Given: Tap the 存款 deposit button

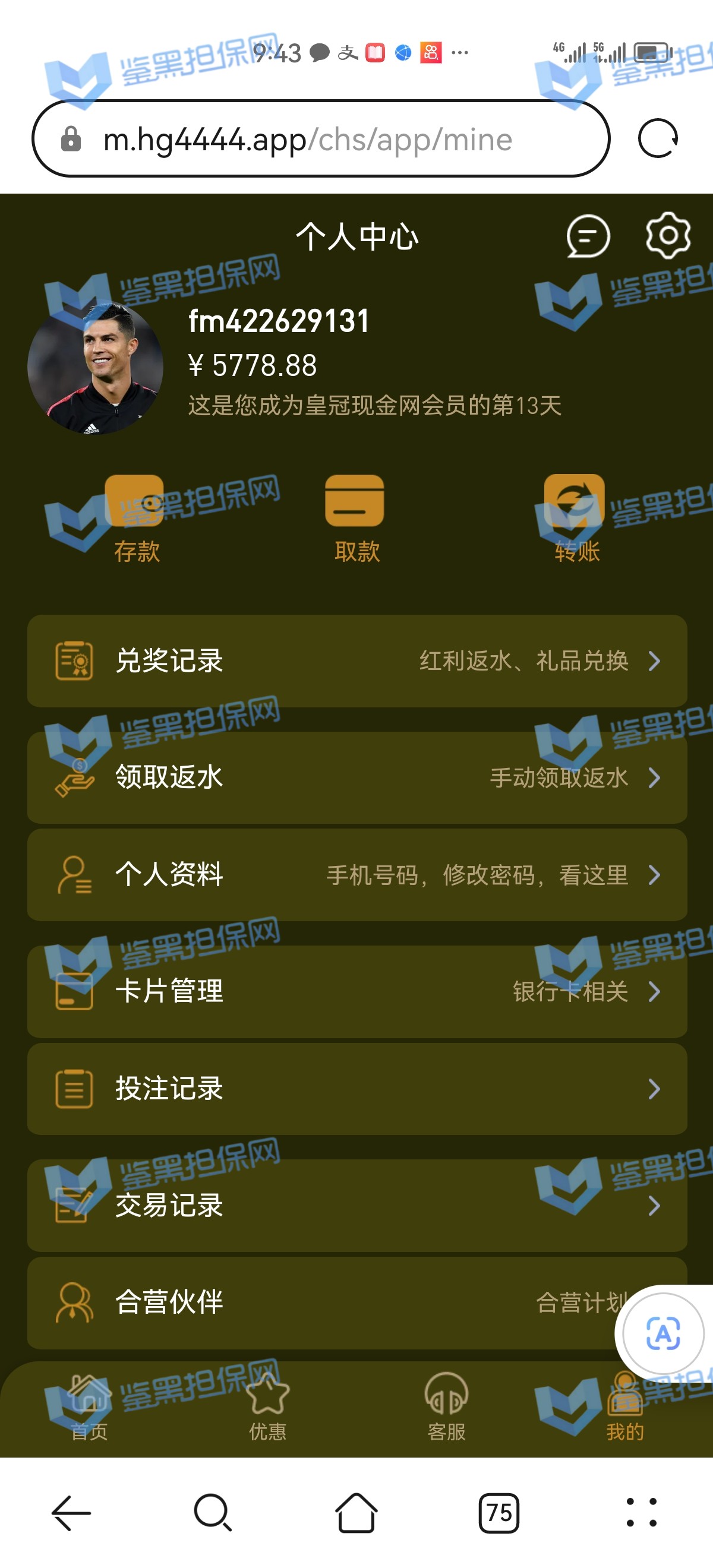Looking at the screenshot, I should pos(135,517).
